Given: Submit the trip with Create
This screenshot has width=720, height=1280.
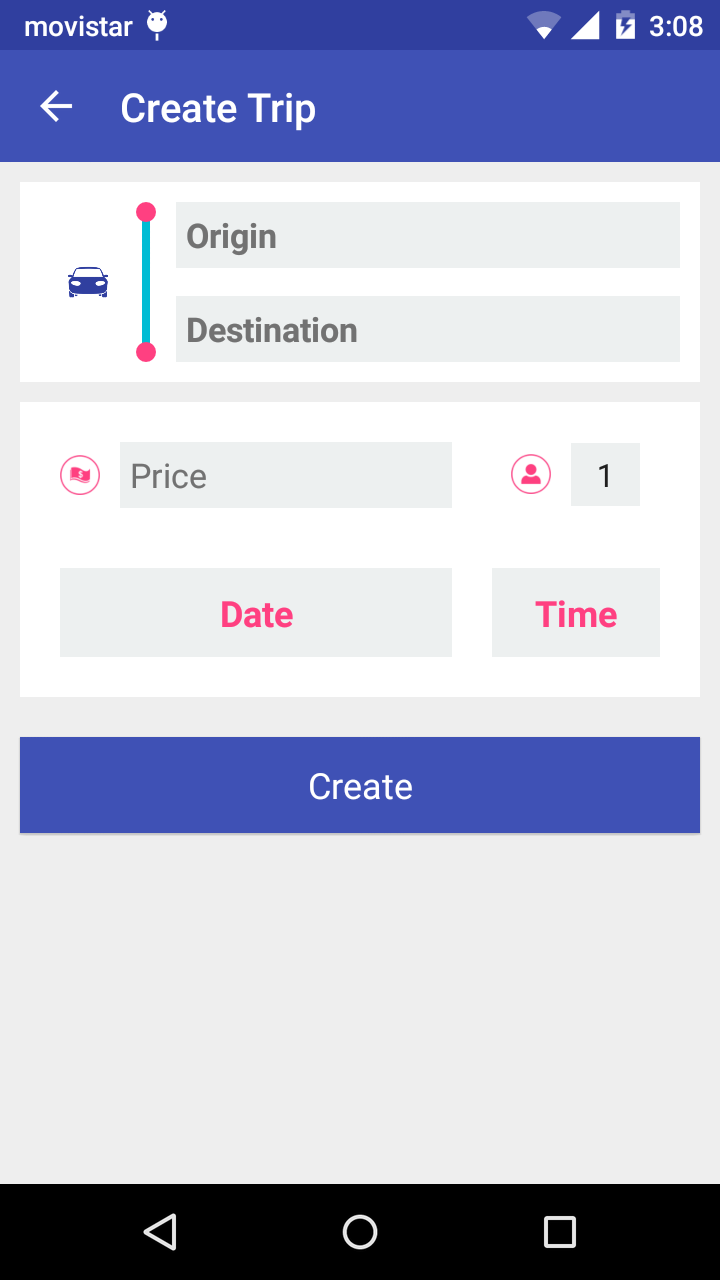Looking at the screenshot, I should click(360, 786).
